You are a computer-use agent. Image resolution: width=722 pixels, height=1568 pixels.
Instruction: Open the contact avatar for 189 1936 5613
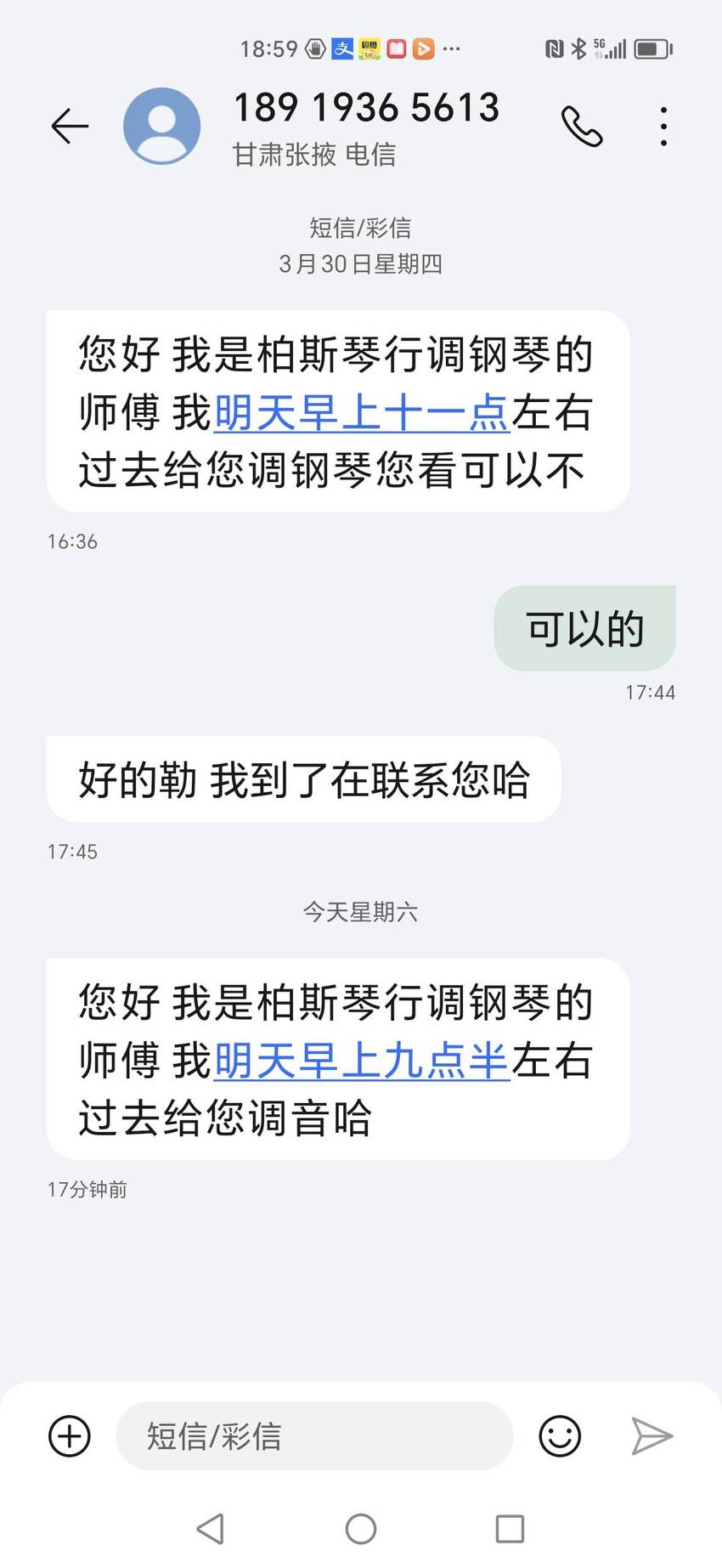point(162,126)
